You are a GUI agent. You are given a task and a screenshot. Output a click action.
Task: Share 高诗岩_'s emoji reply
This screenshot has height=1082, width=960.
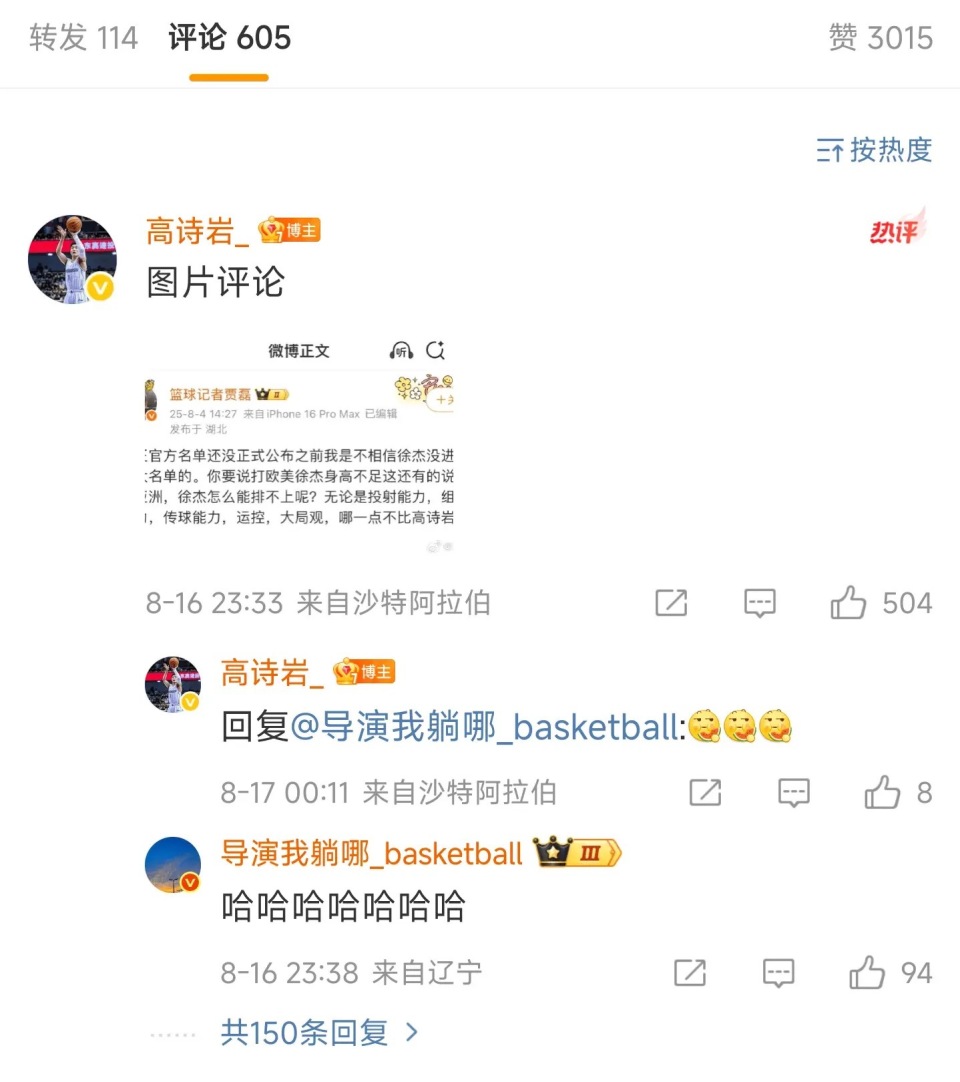[x=705, y=793]
